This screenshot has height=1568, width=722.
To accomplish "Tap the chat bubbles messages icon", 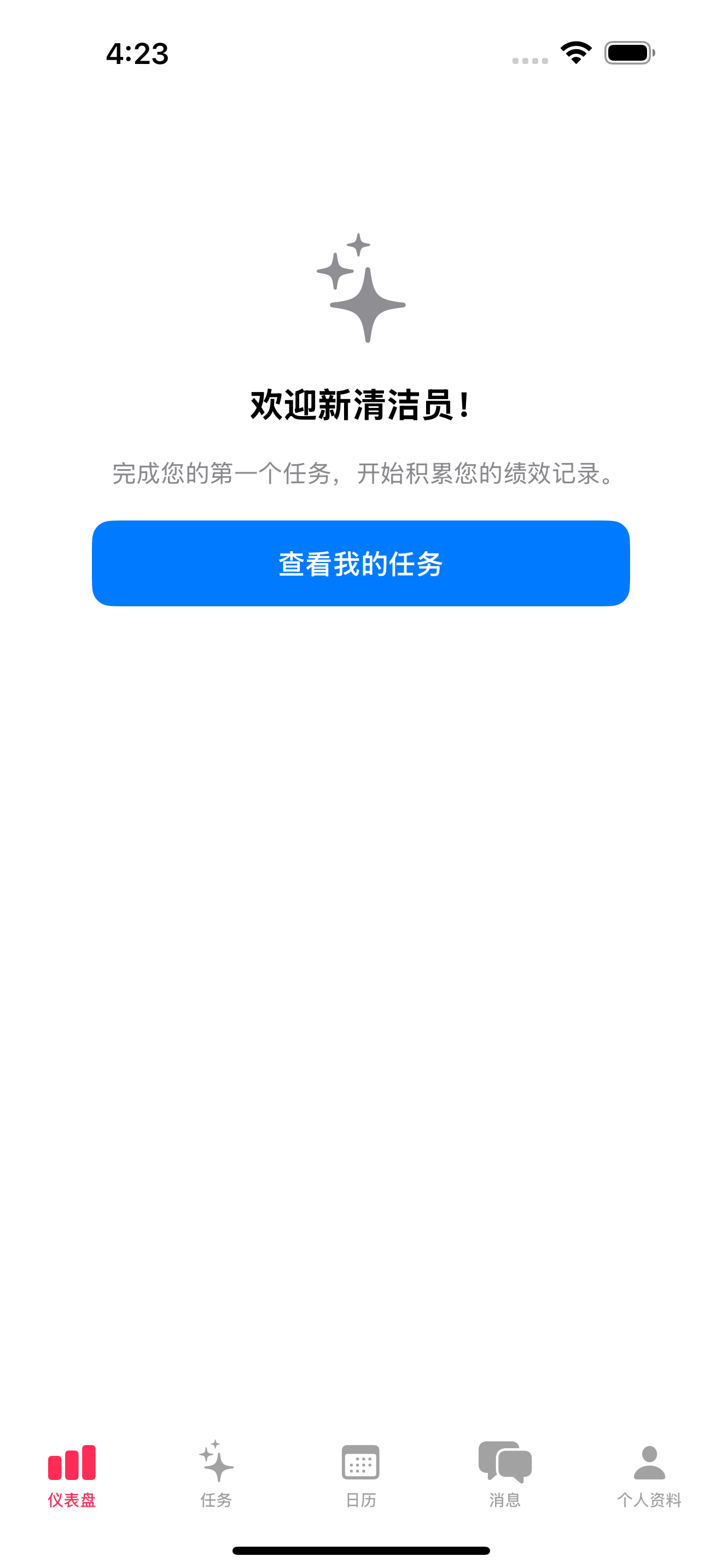I will (505, 1464).
